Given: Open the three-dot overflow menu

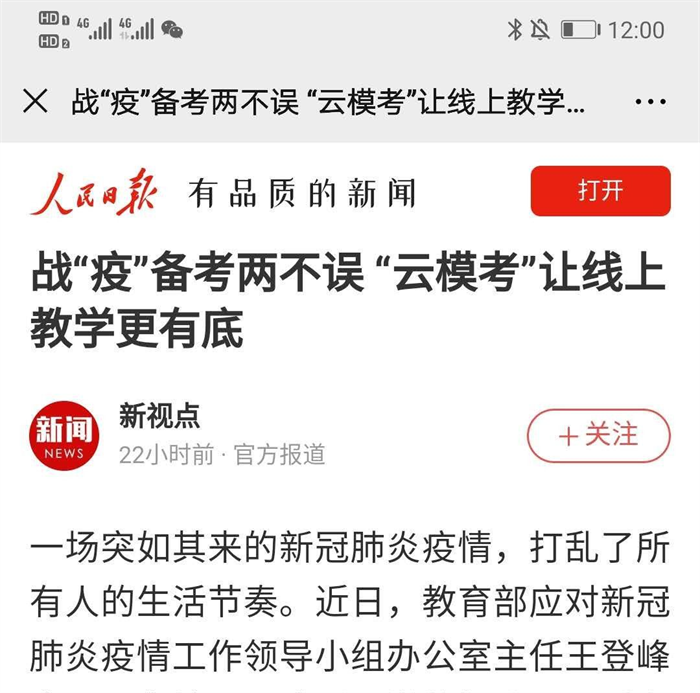Looking at the screenshot, I should pos(650,102).
